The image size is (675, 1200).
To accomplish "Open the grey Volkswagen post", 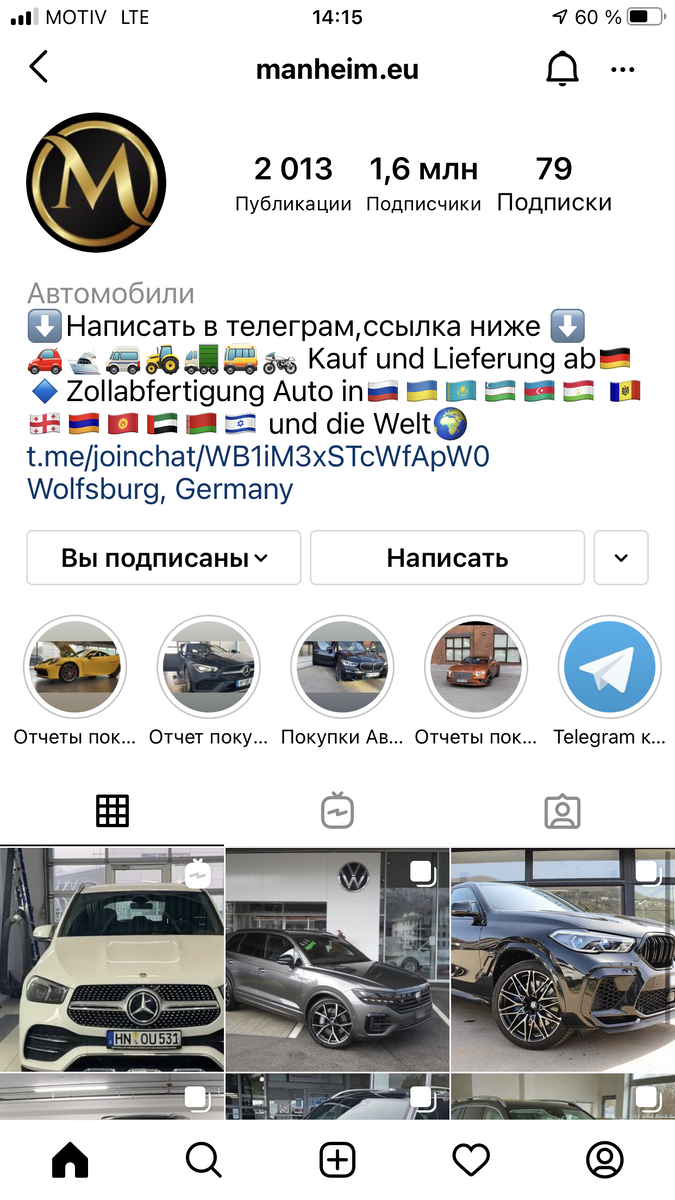I will [337, 958].
